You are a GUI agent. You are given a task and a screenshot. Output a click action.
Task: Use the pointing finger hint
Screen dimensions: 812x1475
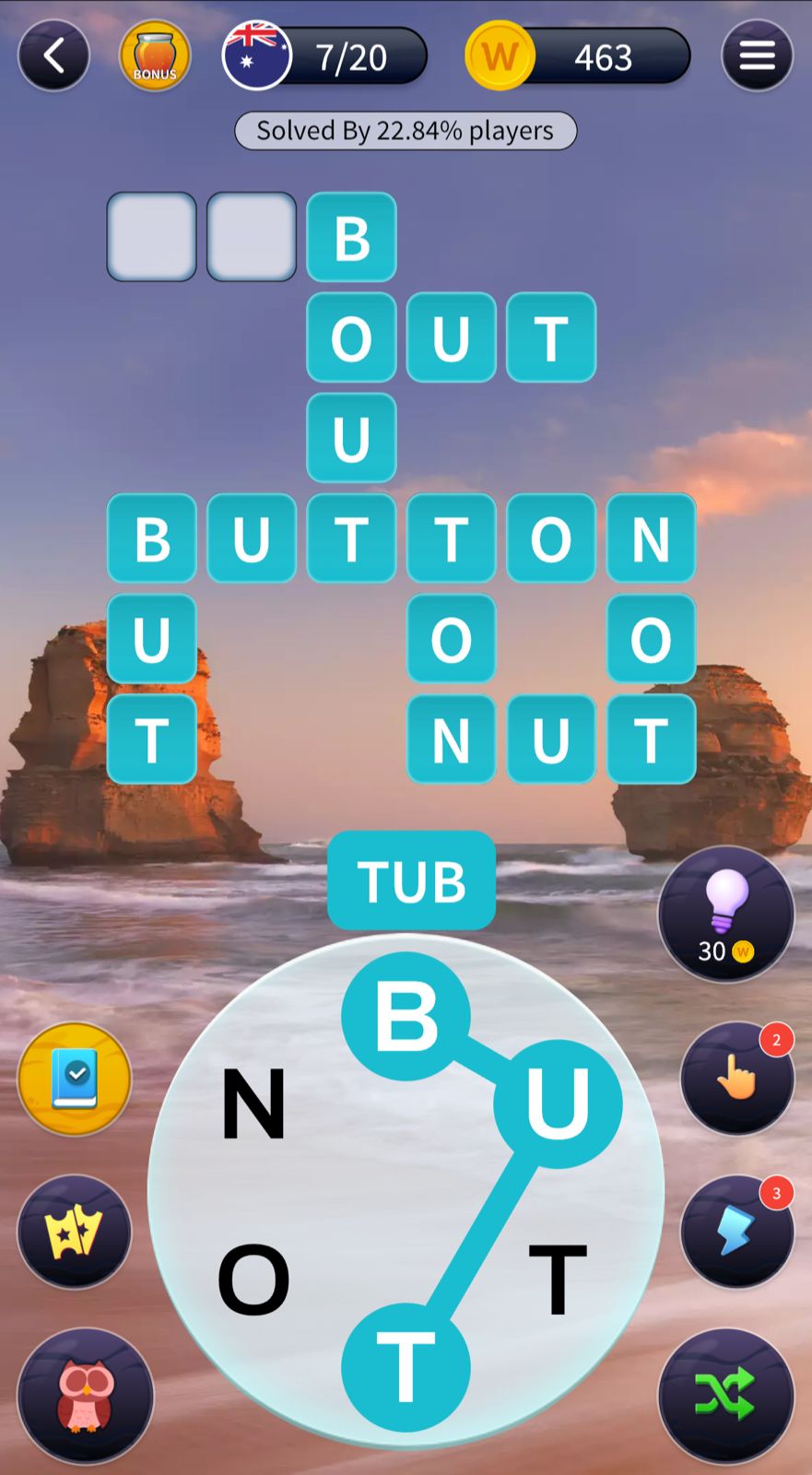[x=736, y=1078]
